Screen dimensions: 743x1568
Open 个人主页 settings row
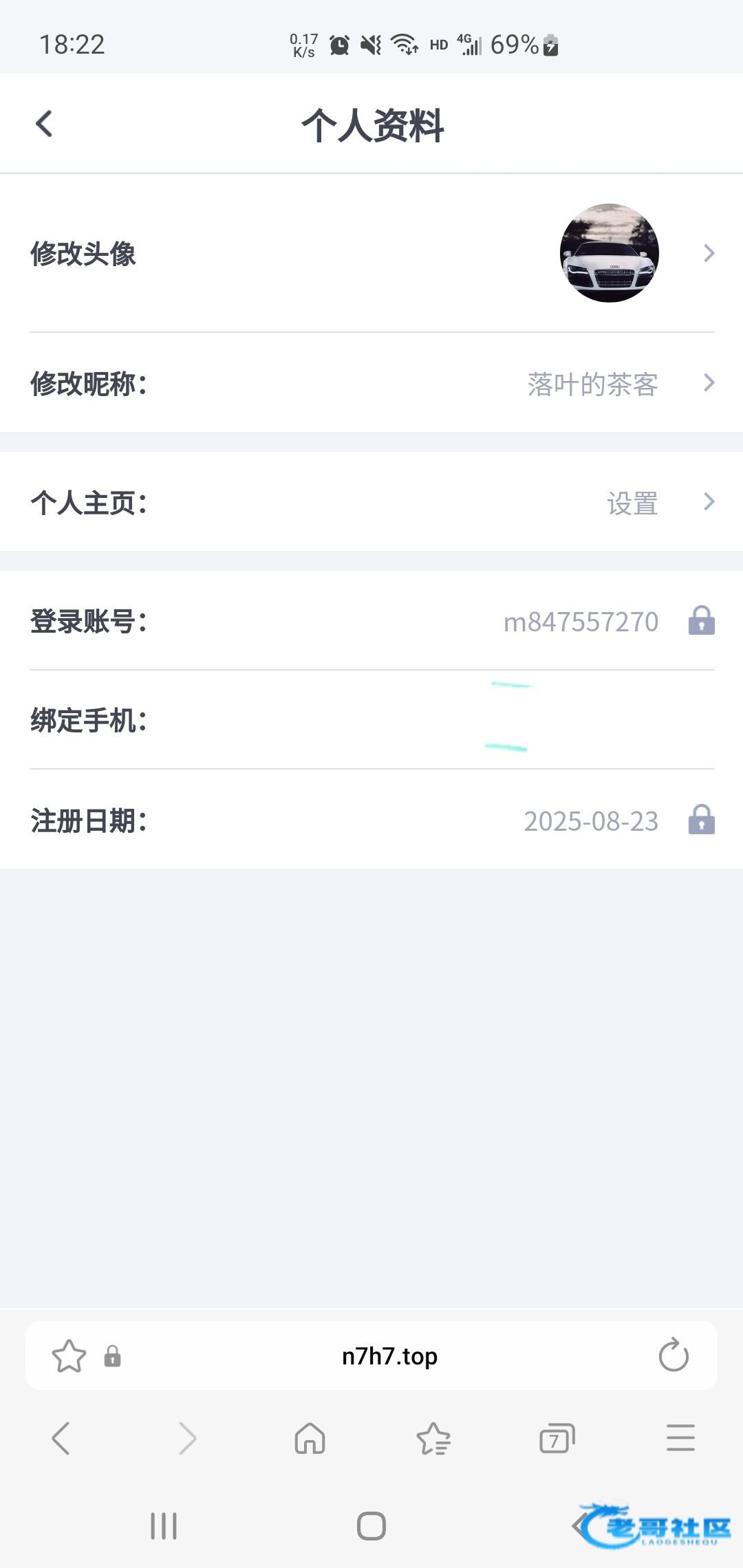point(371,502)
